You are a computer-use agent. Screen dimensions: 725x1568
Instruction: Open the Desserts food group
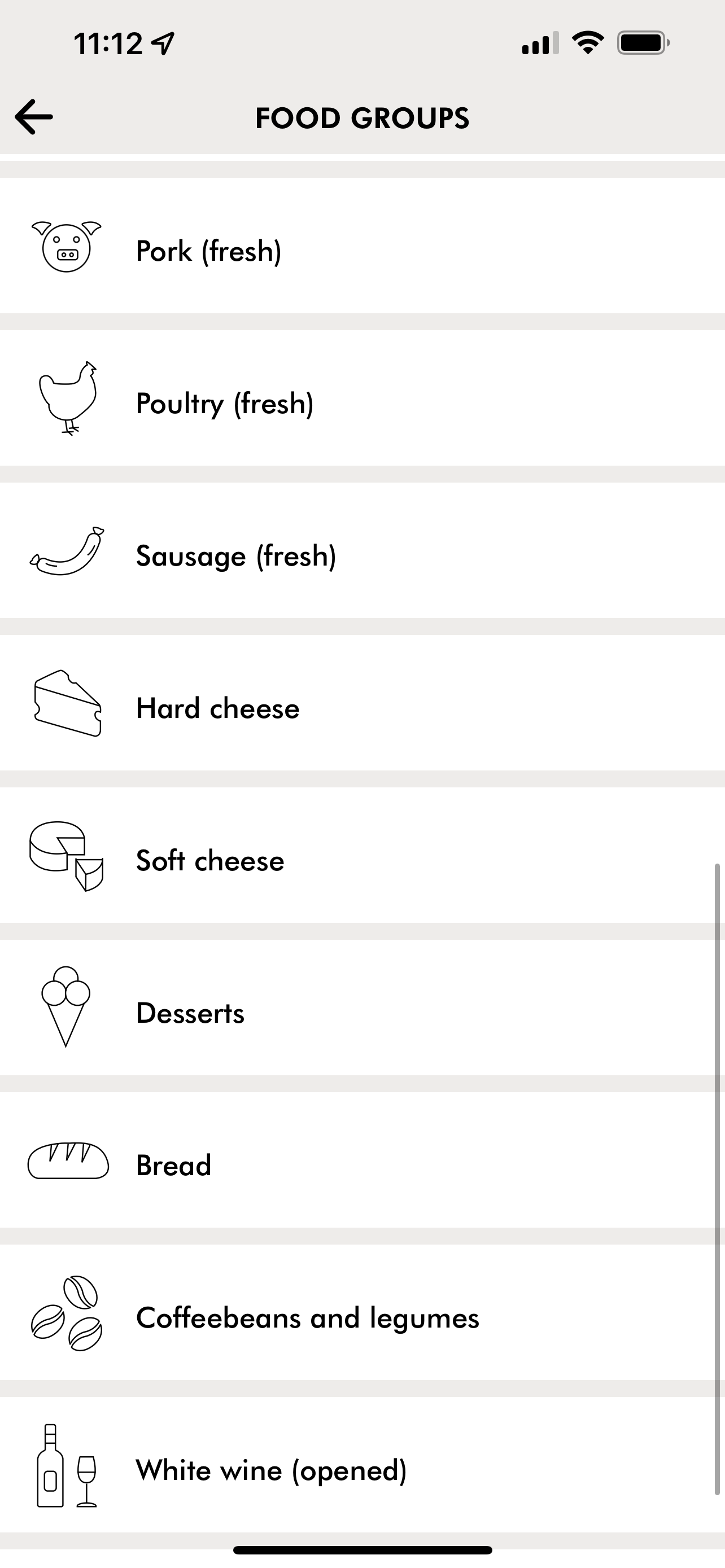tap(190, 1013)
